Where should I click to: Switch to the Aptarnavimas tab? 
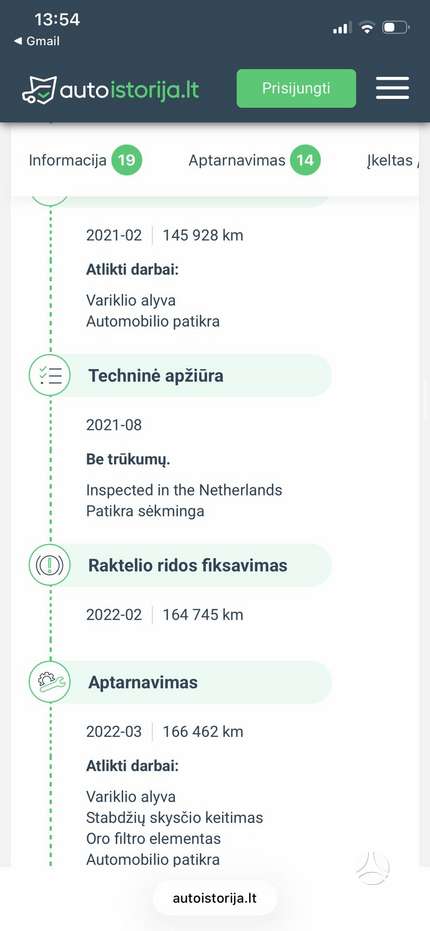pyautogui.click(x=254, y=160)
